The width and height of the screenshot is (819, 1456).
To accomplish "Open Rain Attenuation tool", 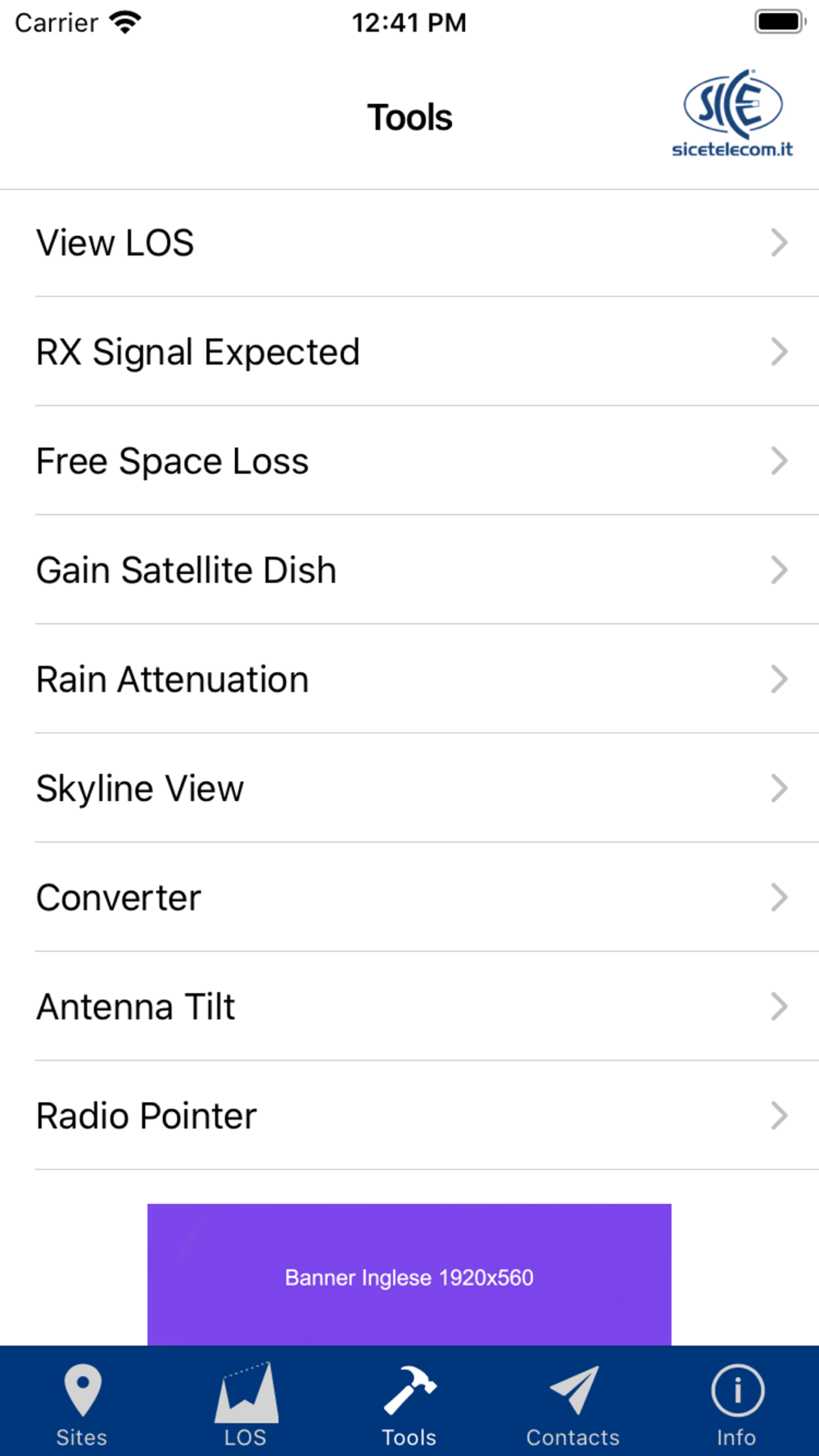I will [x=409, y=679].
